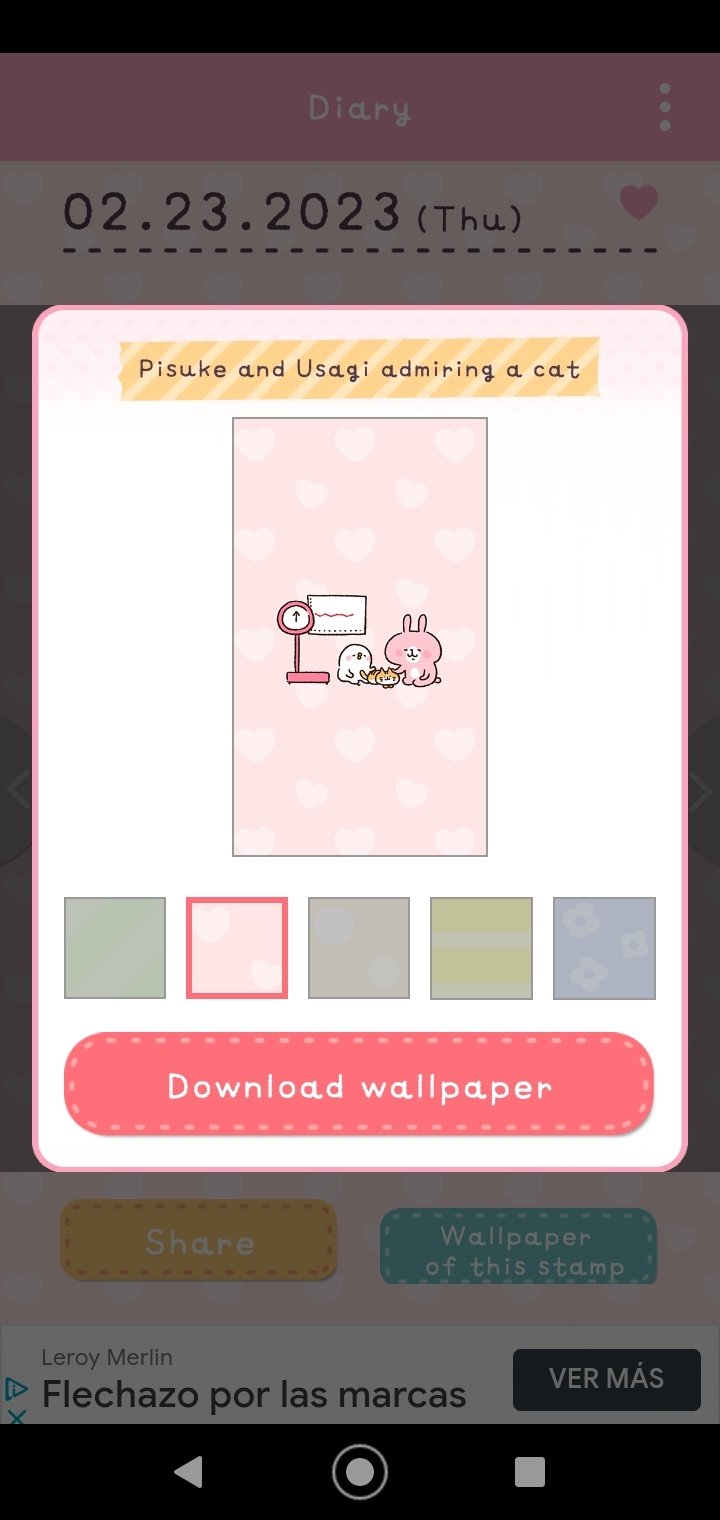The width and height of the screenshot is (720, 1520).
Task: Open the VER MÁS ad button
Action: pyautogui.click(x=606, y=1378)
